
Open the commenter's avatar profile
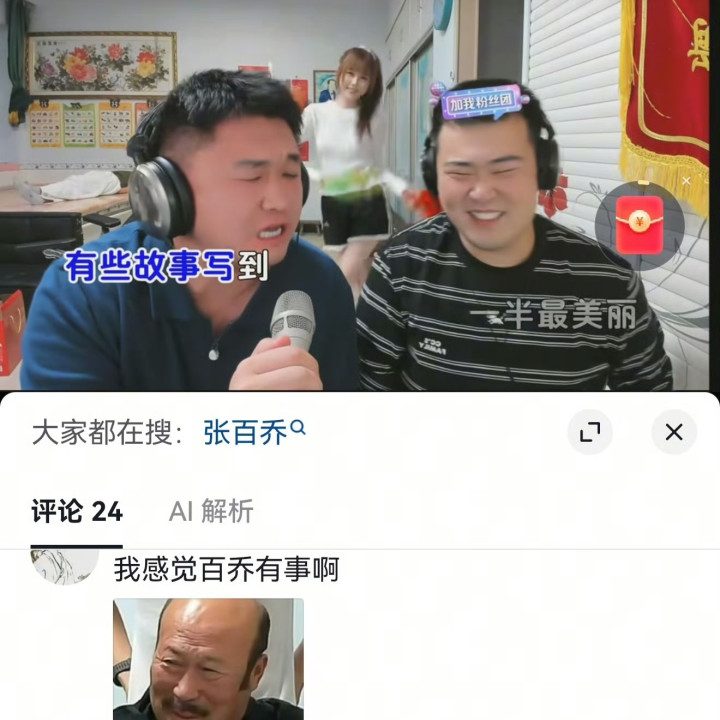point(64,568)
